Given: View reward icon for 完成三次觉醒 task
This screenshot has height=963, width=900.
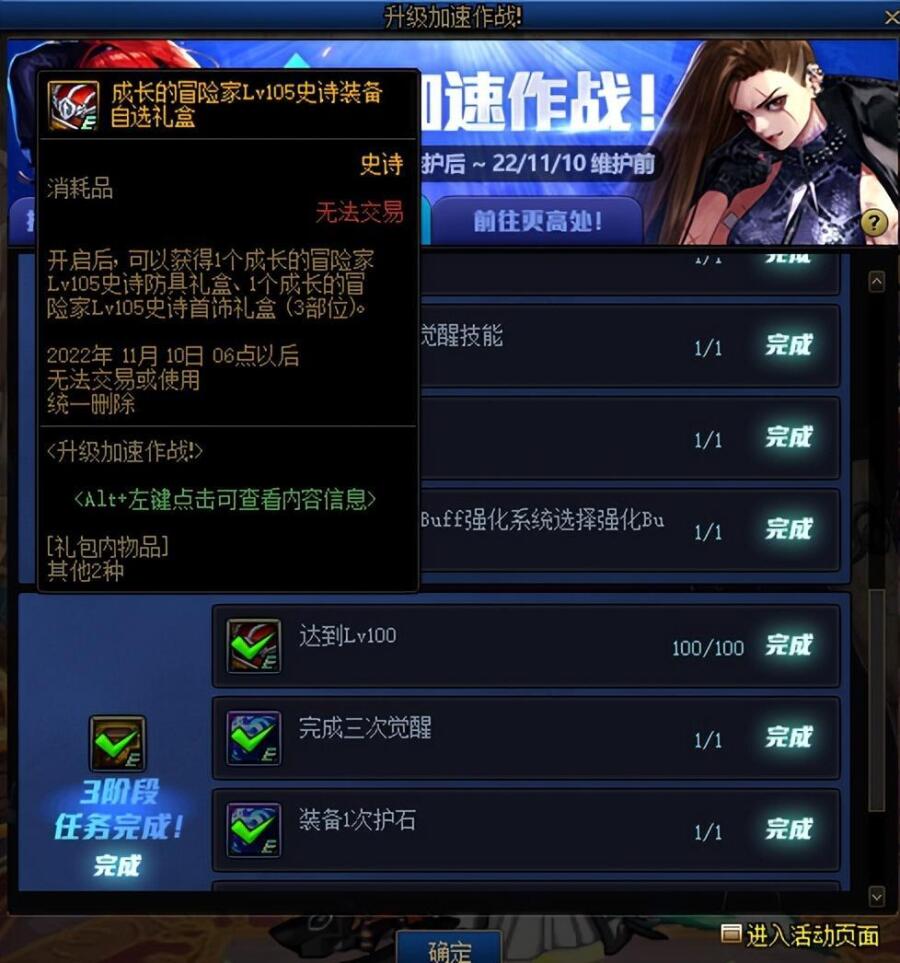Looking at the screenshot, I should click(x=254, y=738).
